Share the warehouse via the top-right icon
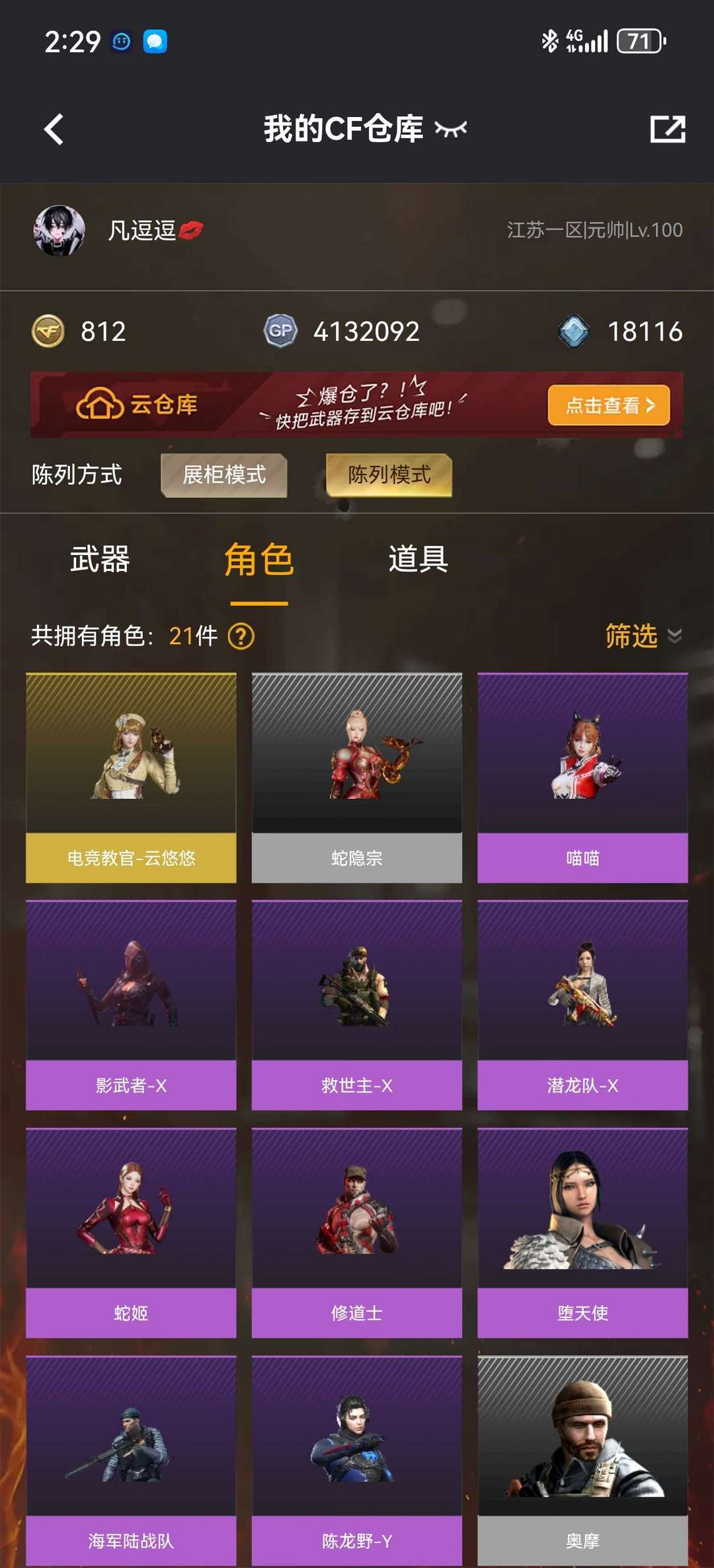The height and width of the screenshot is (1568, 714). point(667,129)
